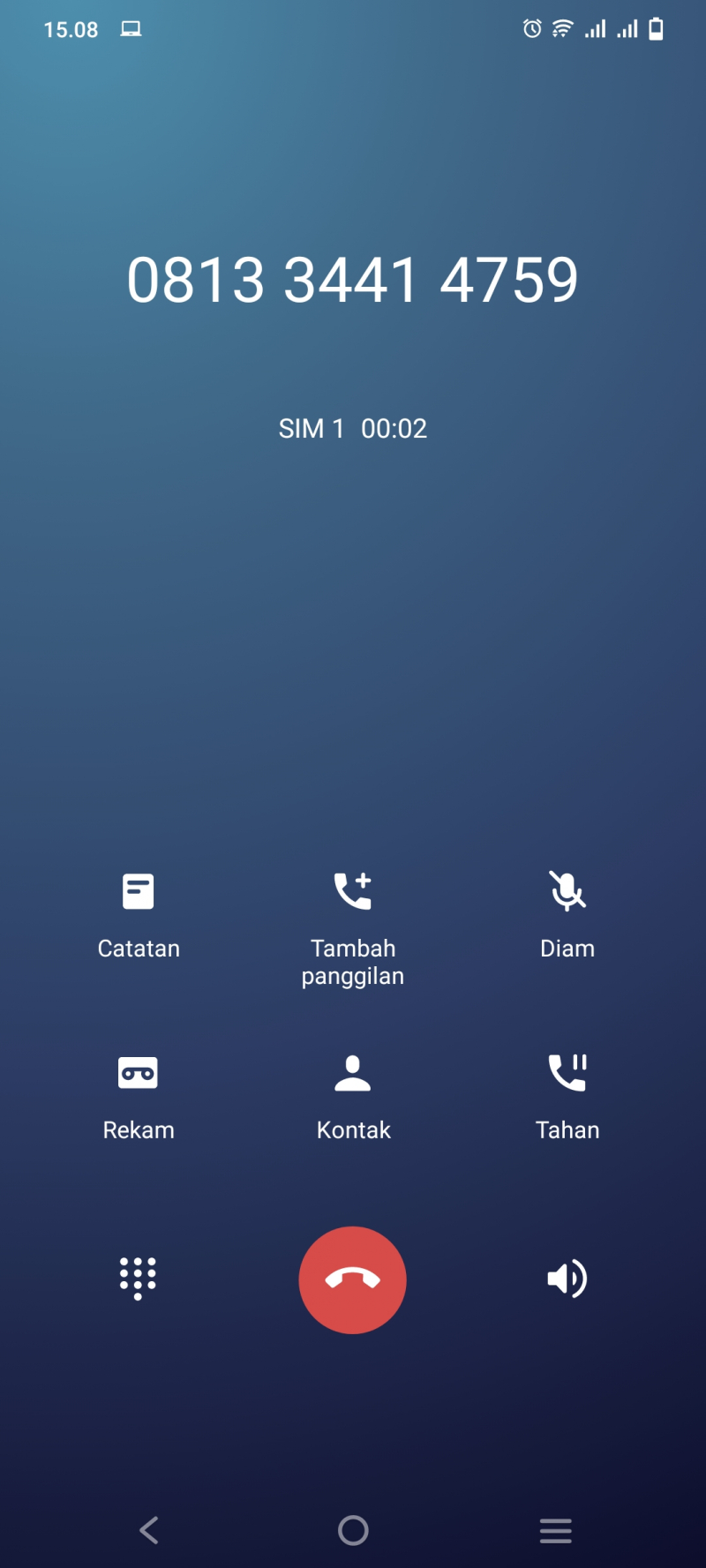Tap the alarm clock status icon
This screenshot has height=1568, width=706.
point(531,28)
